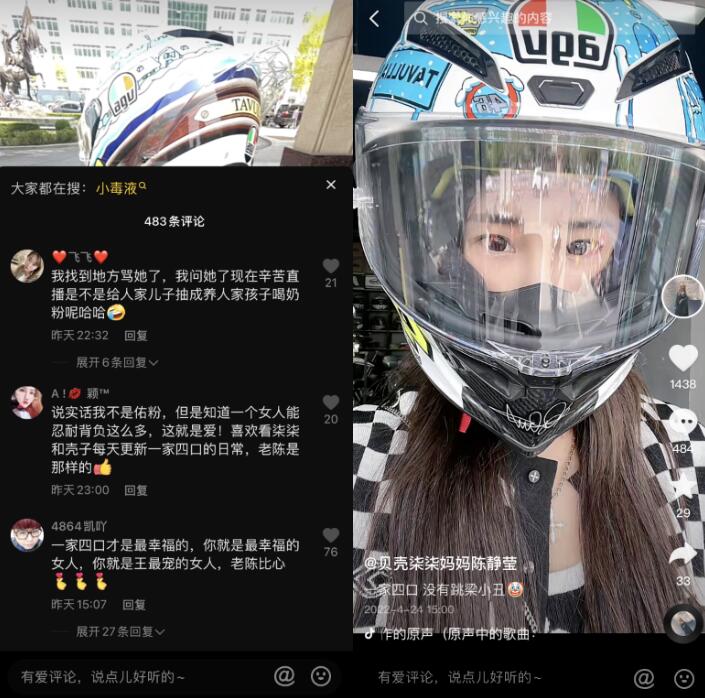Search the trending term 小毒液
Image resolution: width=705 pixels, height=698 pixels.
(x=121, y=187)
